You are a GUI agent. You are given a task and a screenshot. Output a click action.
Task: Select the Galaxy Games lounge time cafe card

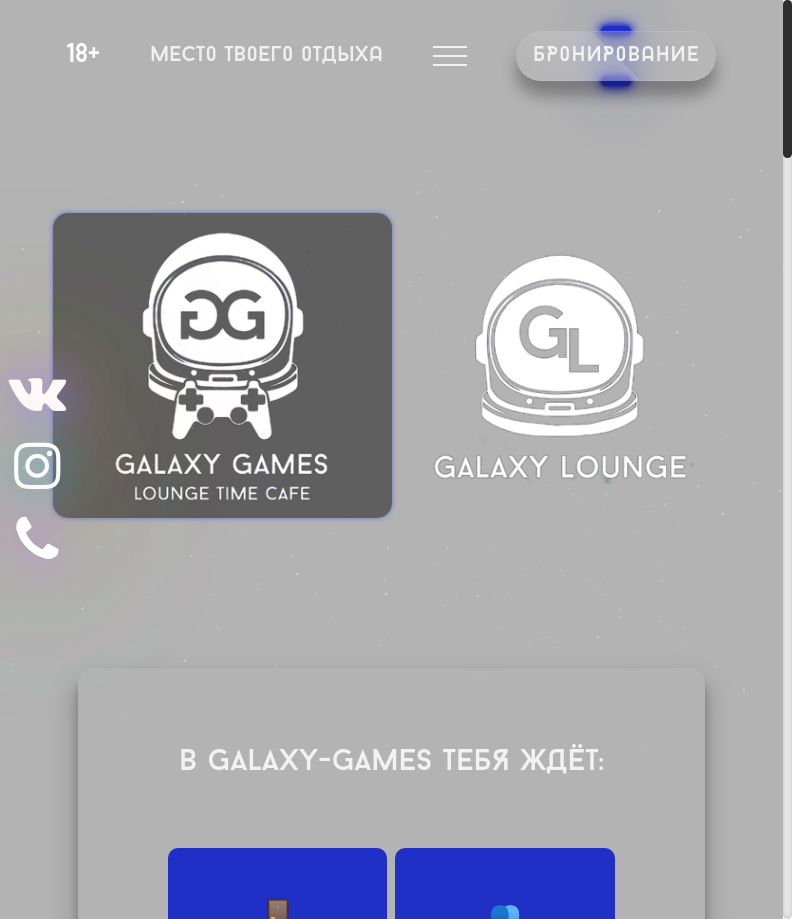pyautogui.click(x=222, y=365)
